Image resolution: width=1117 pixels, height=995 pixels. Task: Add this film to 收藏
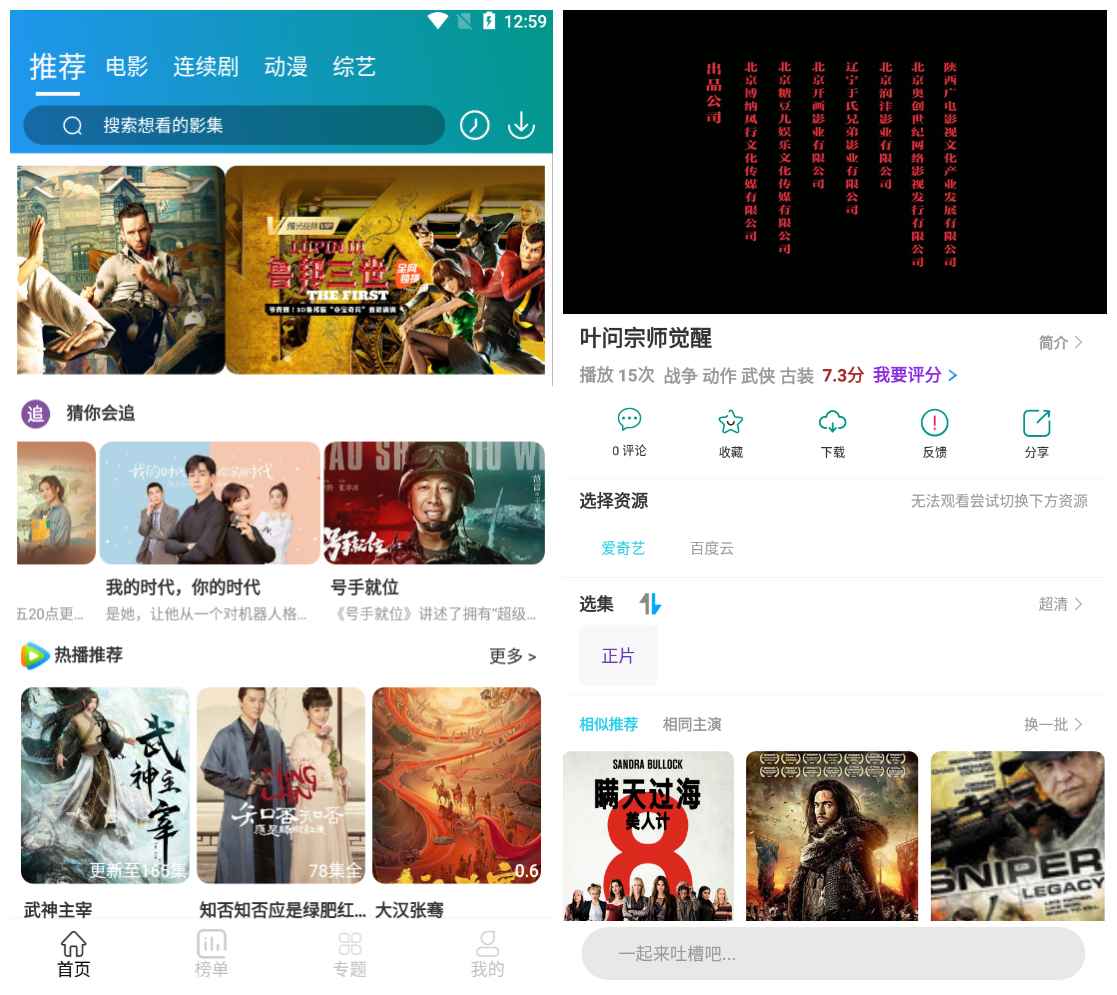(x=731, y=433)
